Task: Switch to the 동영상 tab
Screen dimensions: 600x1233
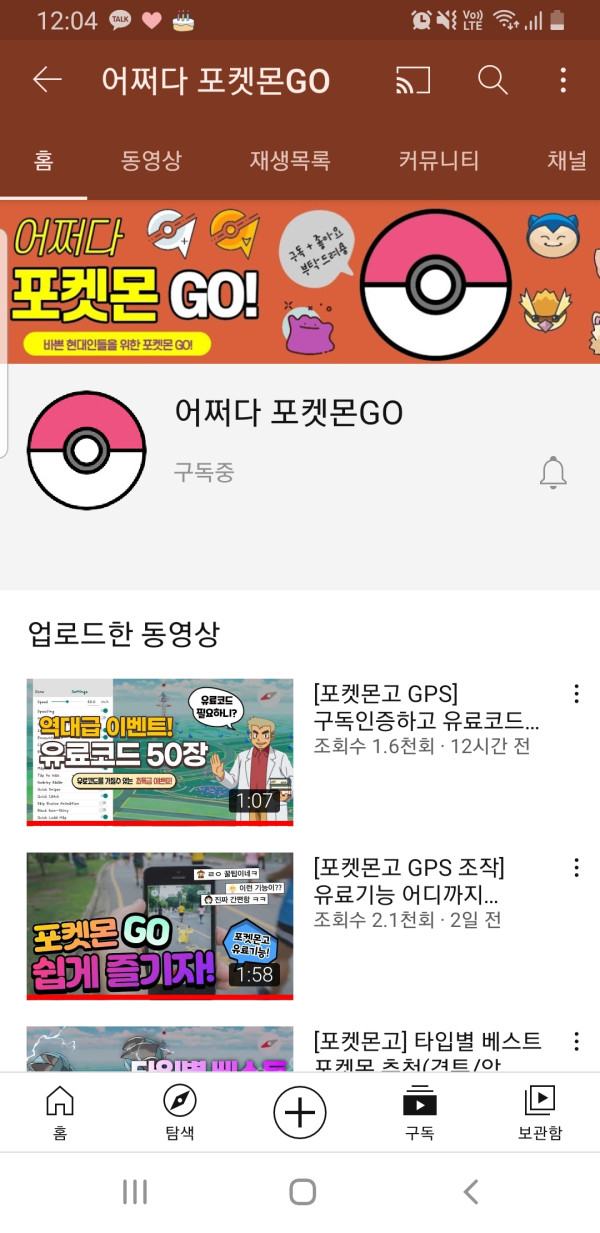Action: (x=151, y=160)
